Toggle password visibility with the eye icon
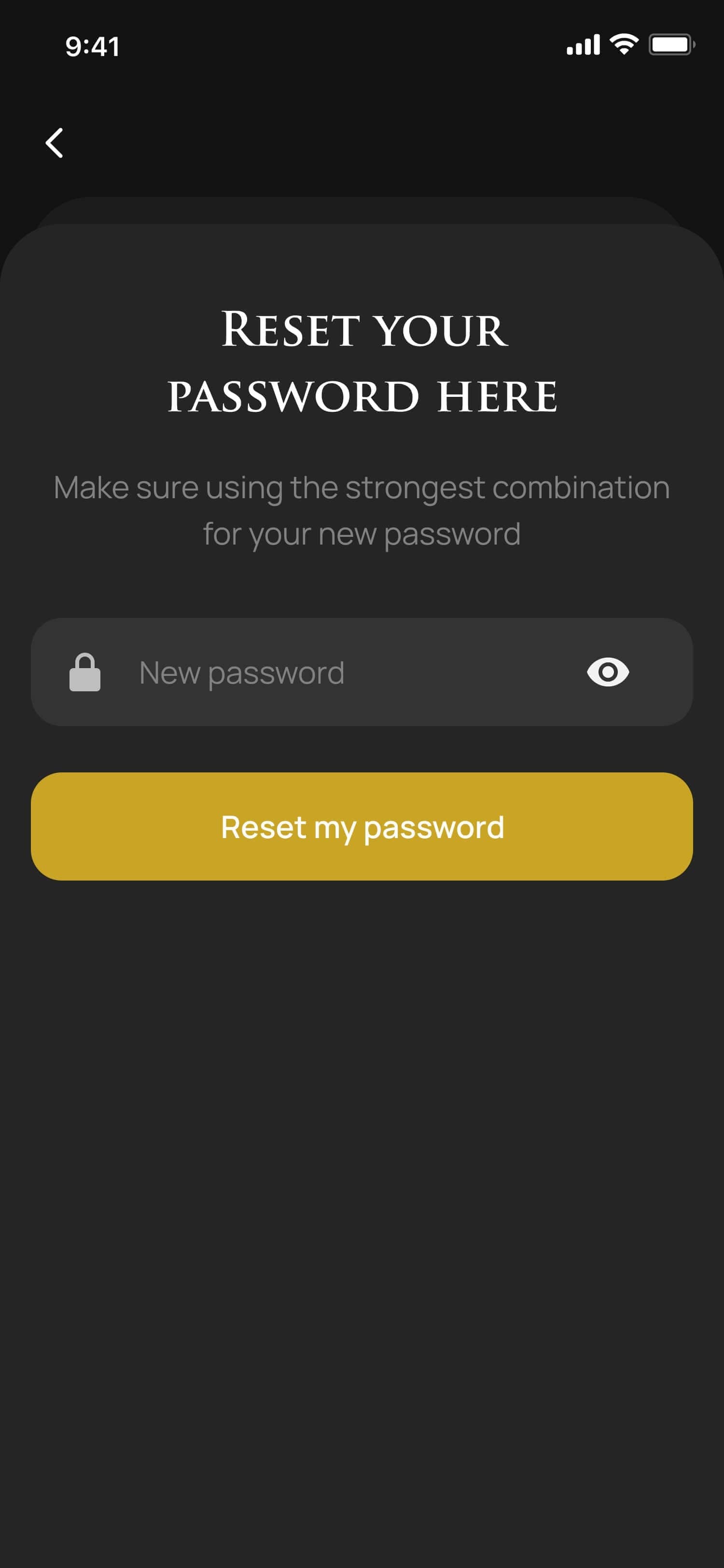This screenshot has width=724, height=1568. coord(608,672)
